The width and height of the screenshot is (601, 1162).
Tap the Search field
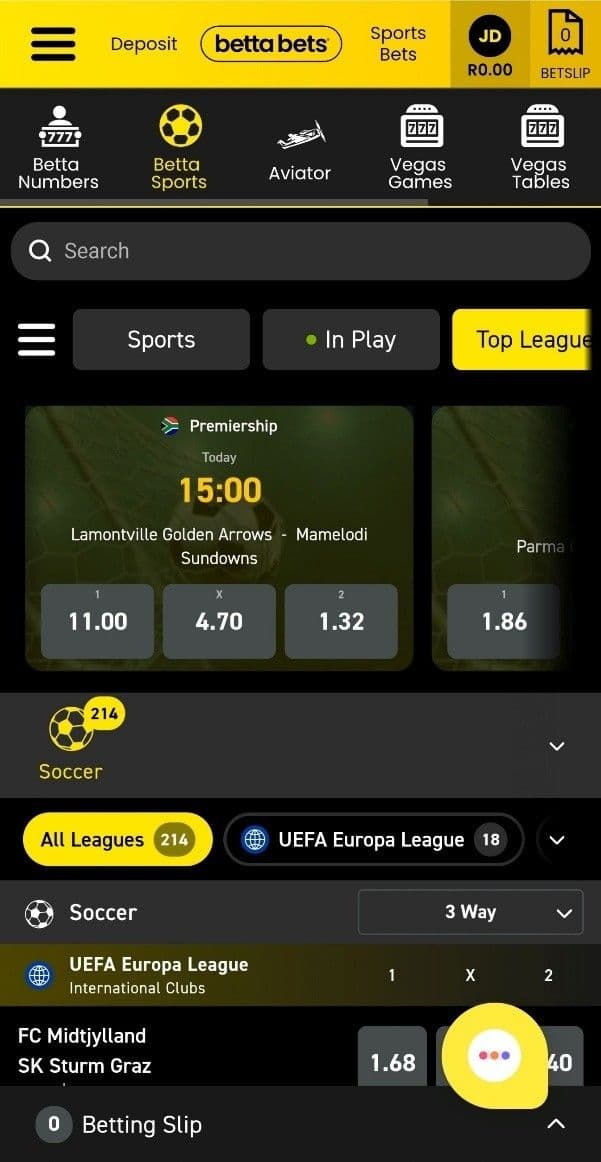300,251
